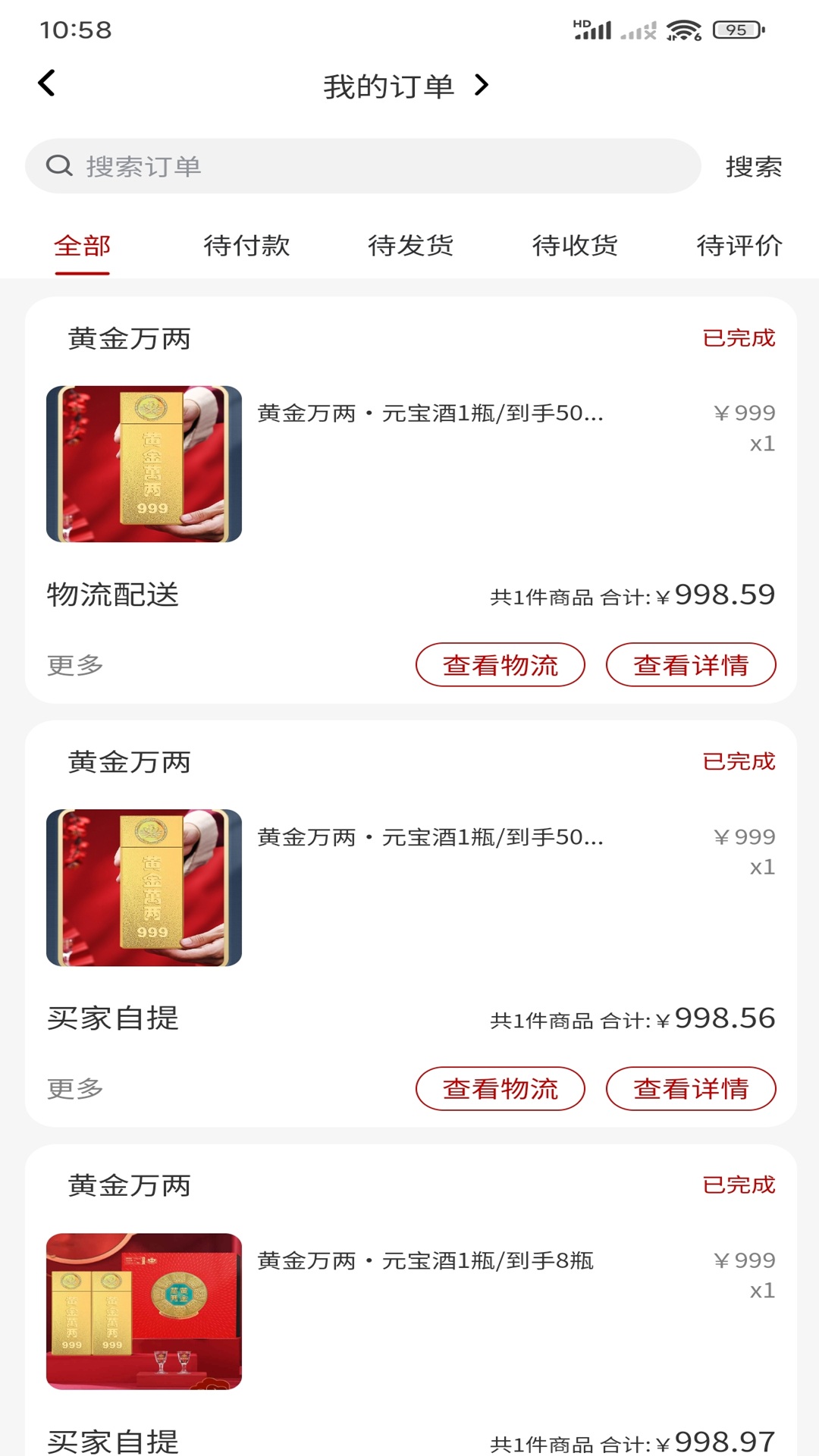
Task: Tap the Wi-Fi icon in the status bar
Action: pyautogui.click(x=682, y=30)
